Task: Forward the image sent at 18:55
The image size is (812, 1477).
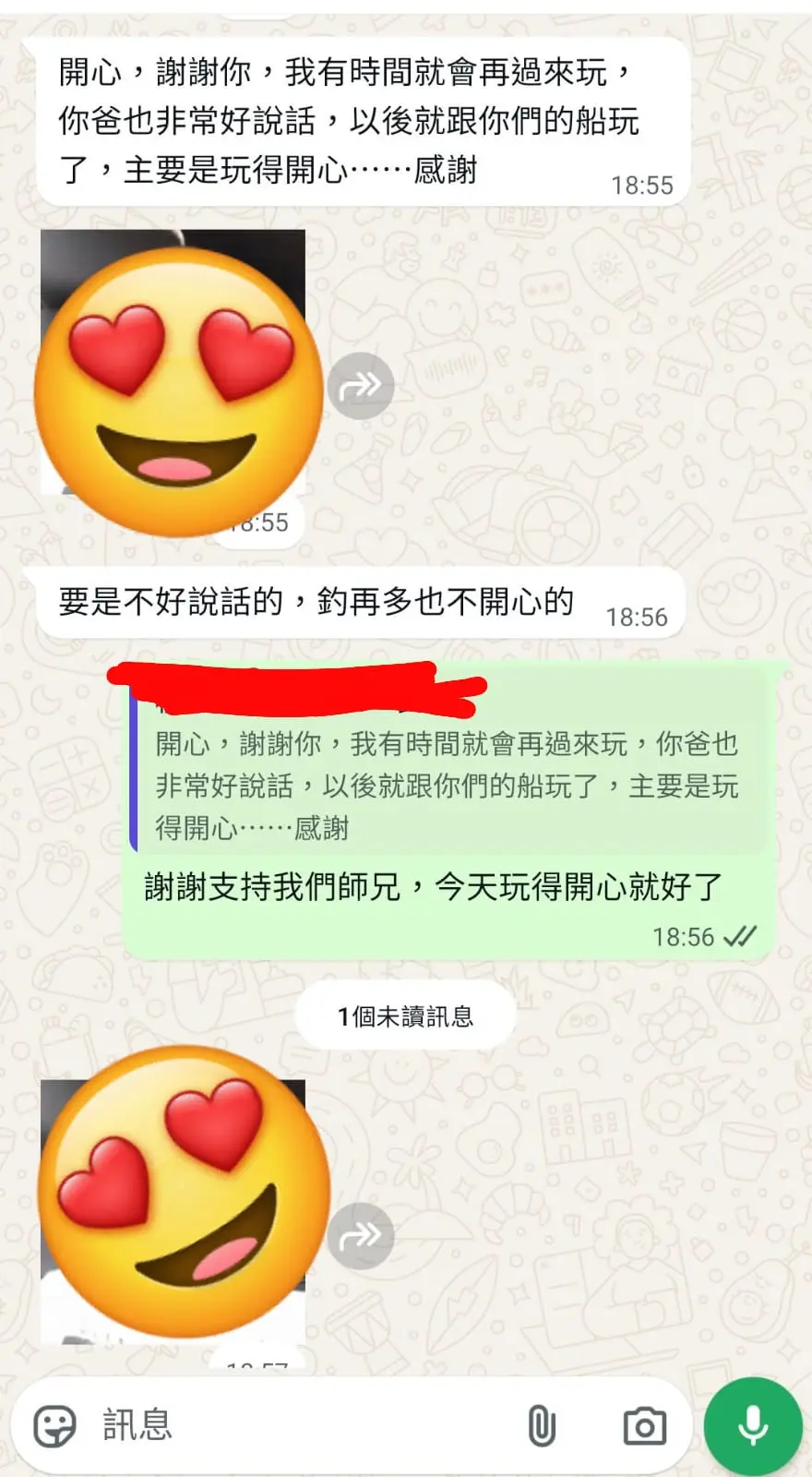Action: (x=361, y=386)
